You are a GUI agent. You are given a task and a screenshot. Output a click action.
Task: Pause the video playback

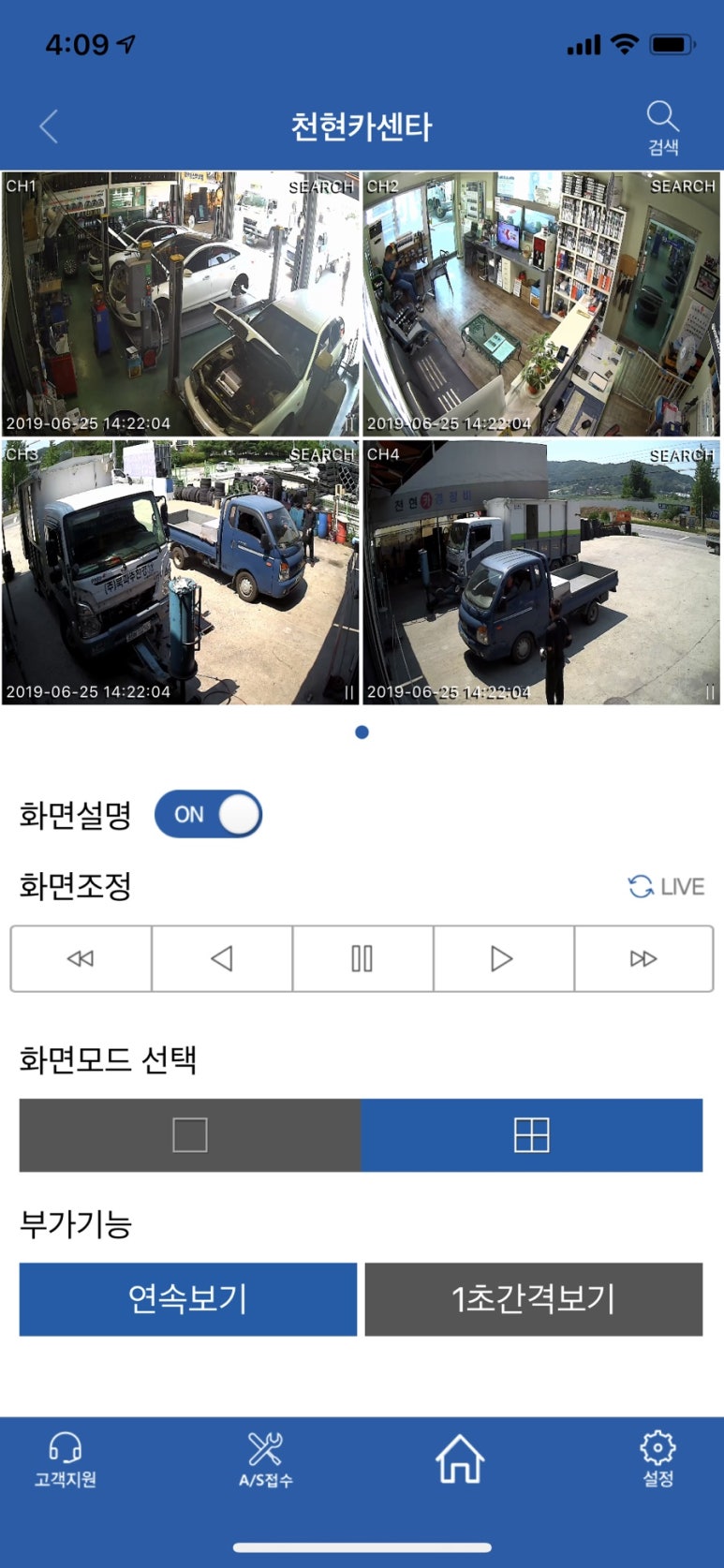coord(362,958)
